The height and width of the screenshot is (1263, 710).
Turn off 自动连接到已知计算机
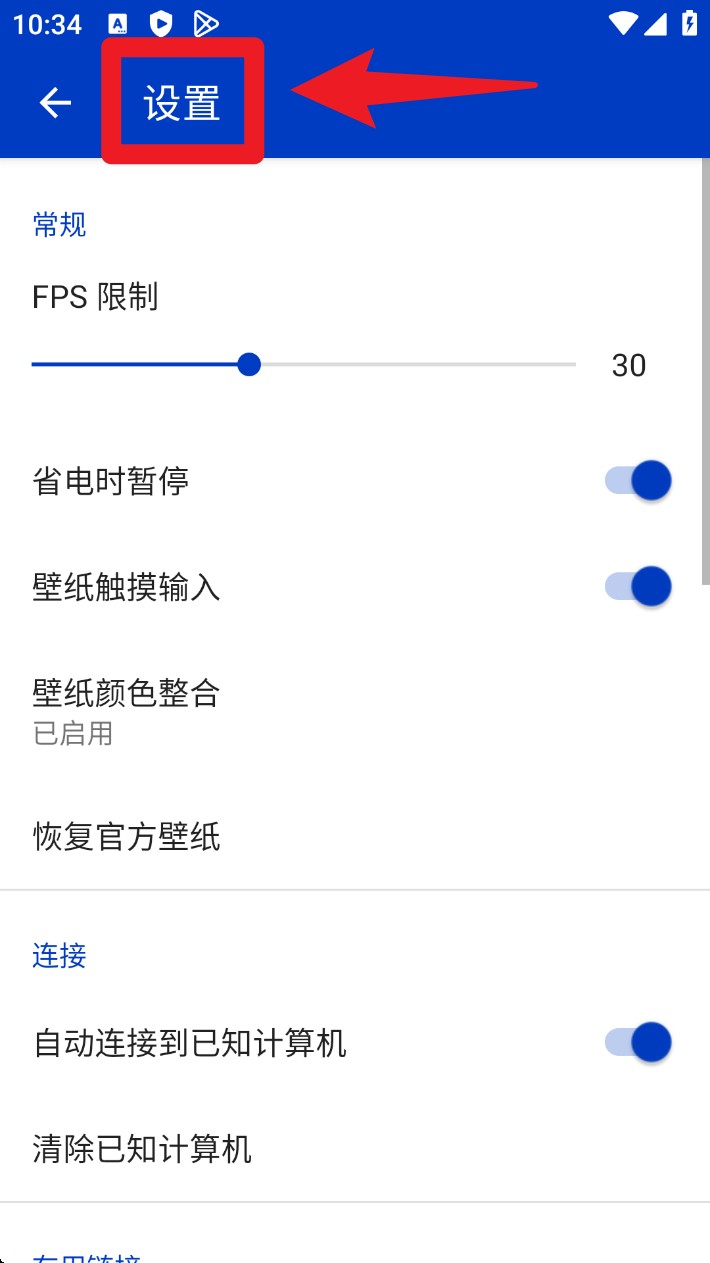[x=637, y=1043]
